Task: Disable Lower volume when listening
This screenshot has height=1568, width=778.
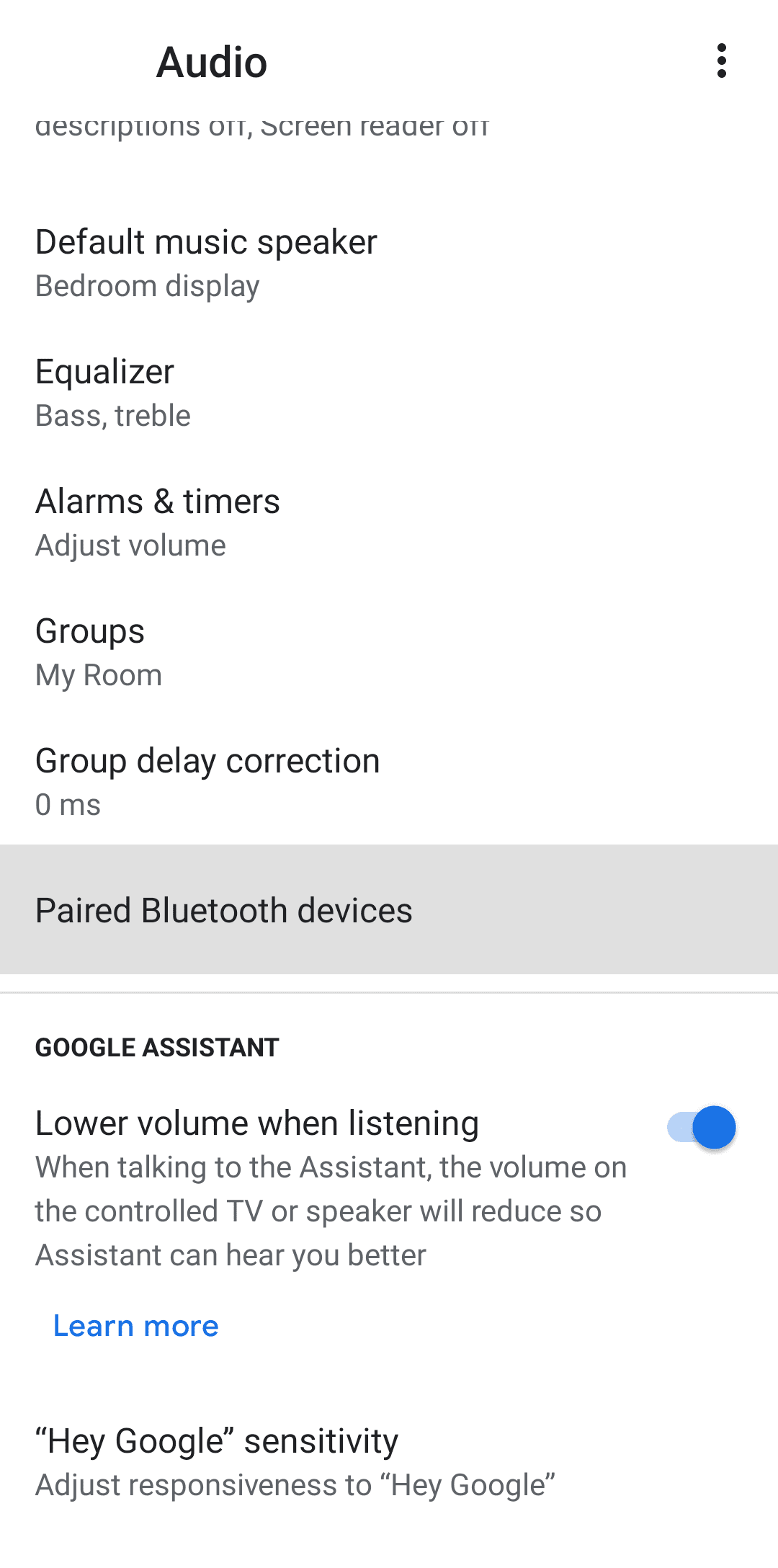Action: coord(702,1128)
